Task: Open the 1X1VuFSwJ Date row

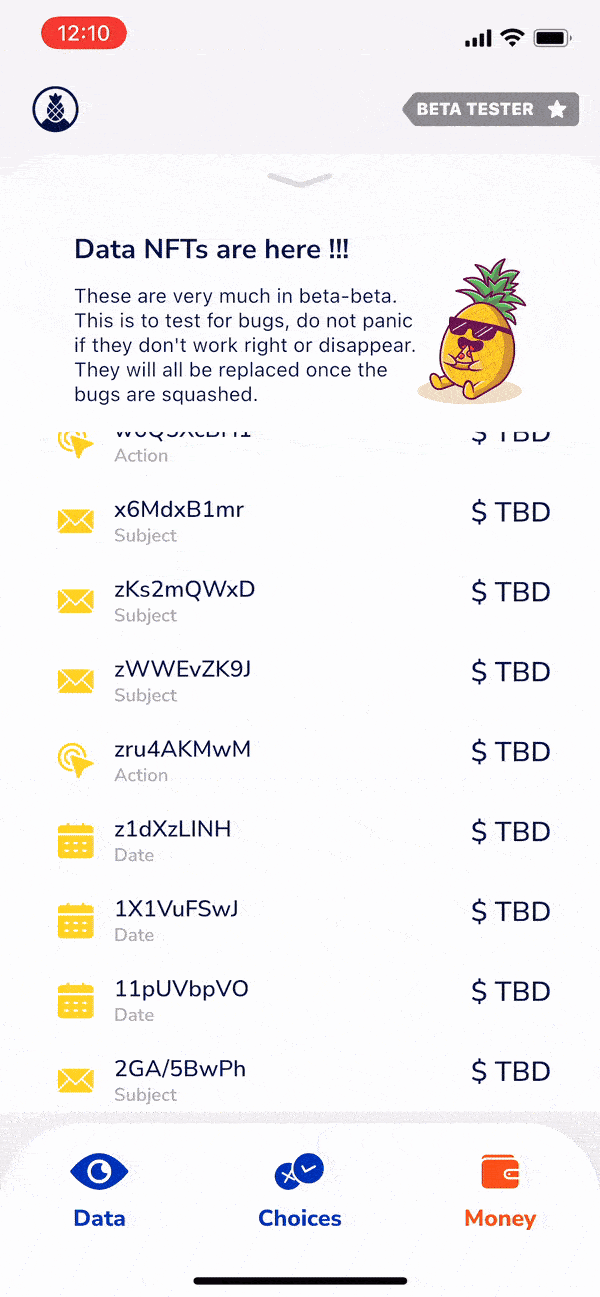Action: point(300,921)
